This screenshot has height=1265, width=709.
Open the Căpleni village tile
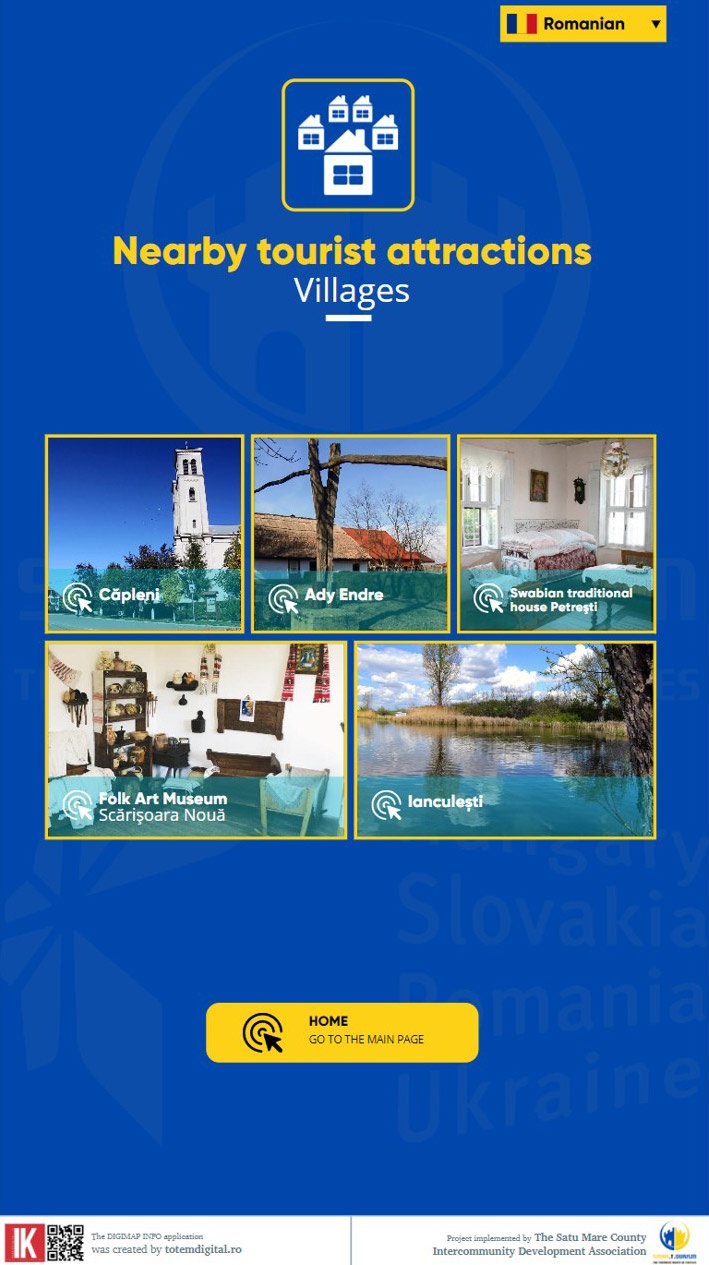144,534
